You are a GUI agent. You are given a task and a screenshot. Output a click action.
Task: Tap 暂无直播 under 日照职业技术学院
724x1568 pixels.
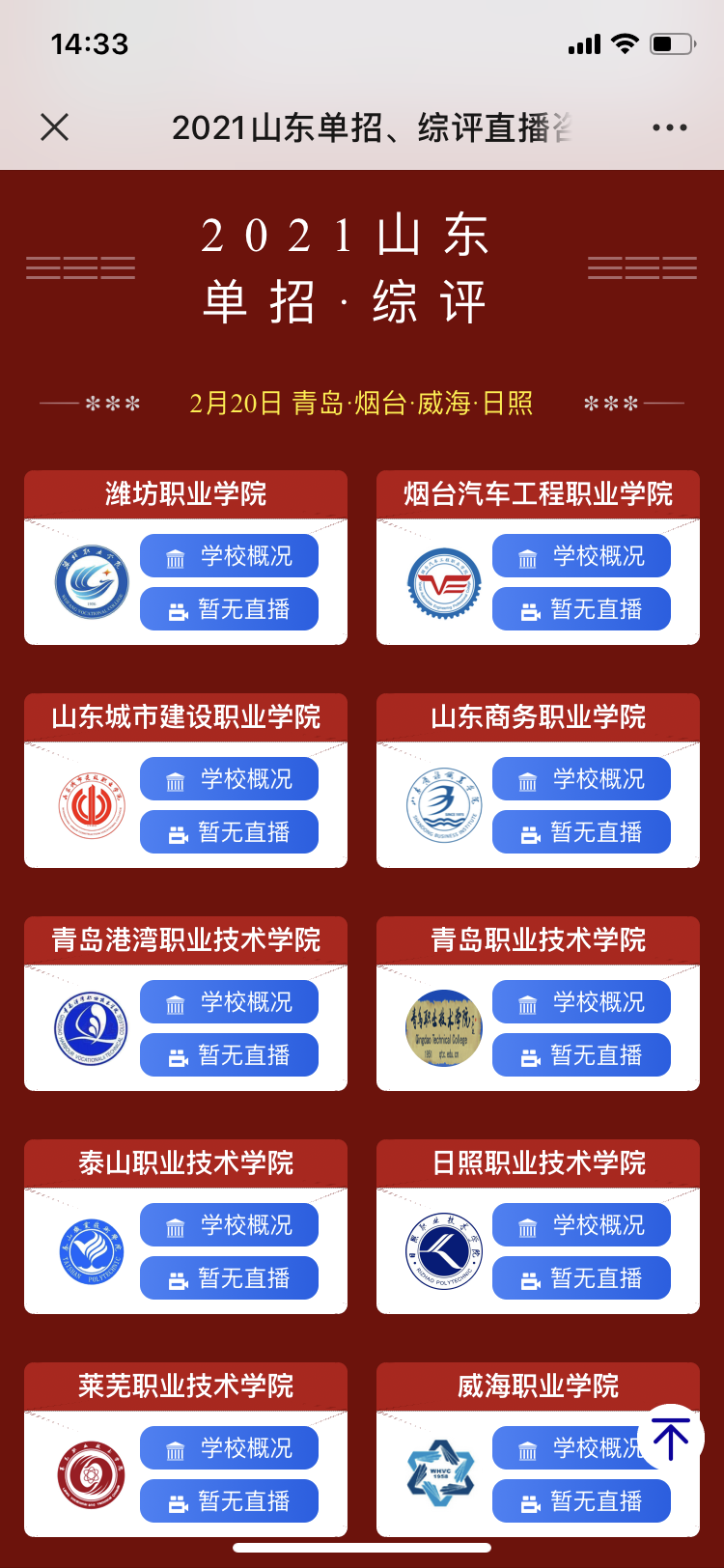point(581,1278)
